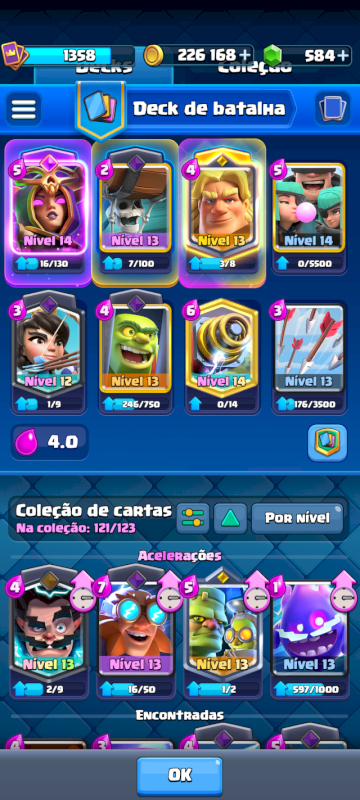
Task: Open the Electro Wizard card with 2/9
Action: tap(48, 633)
